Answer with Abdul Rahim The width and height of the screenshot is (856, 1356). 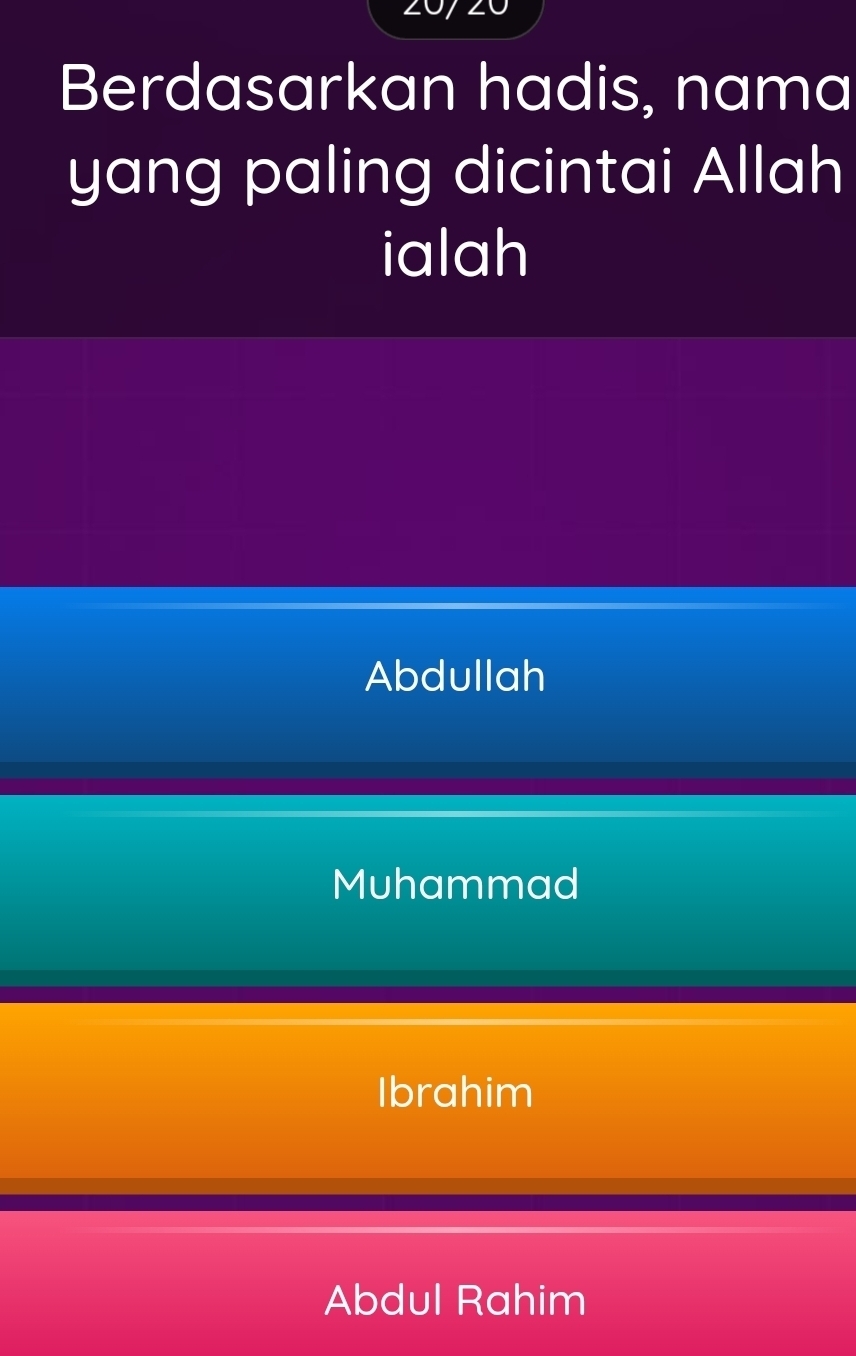click(455, 1300)
